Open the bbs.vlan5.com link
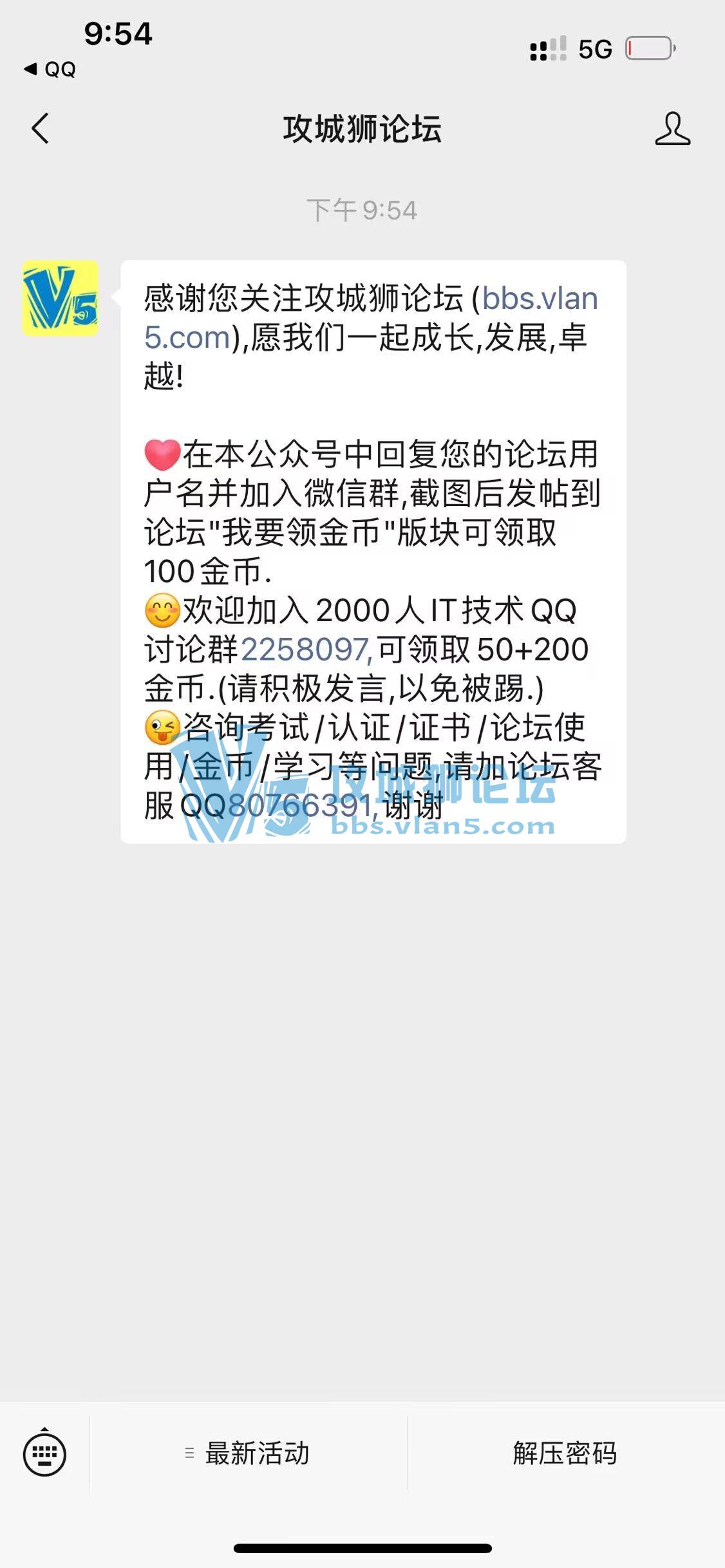This screenshot has width=725, height=1568. pyautogui.click(x=540, y=299)
